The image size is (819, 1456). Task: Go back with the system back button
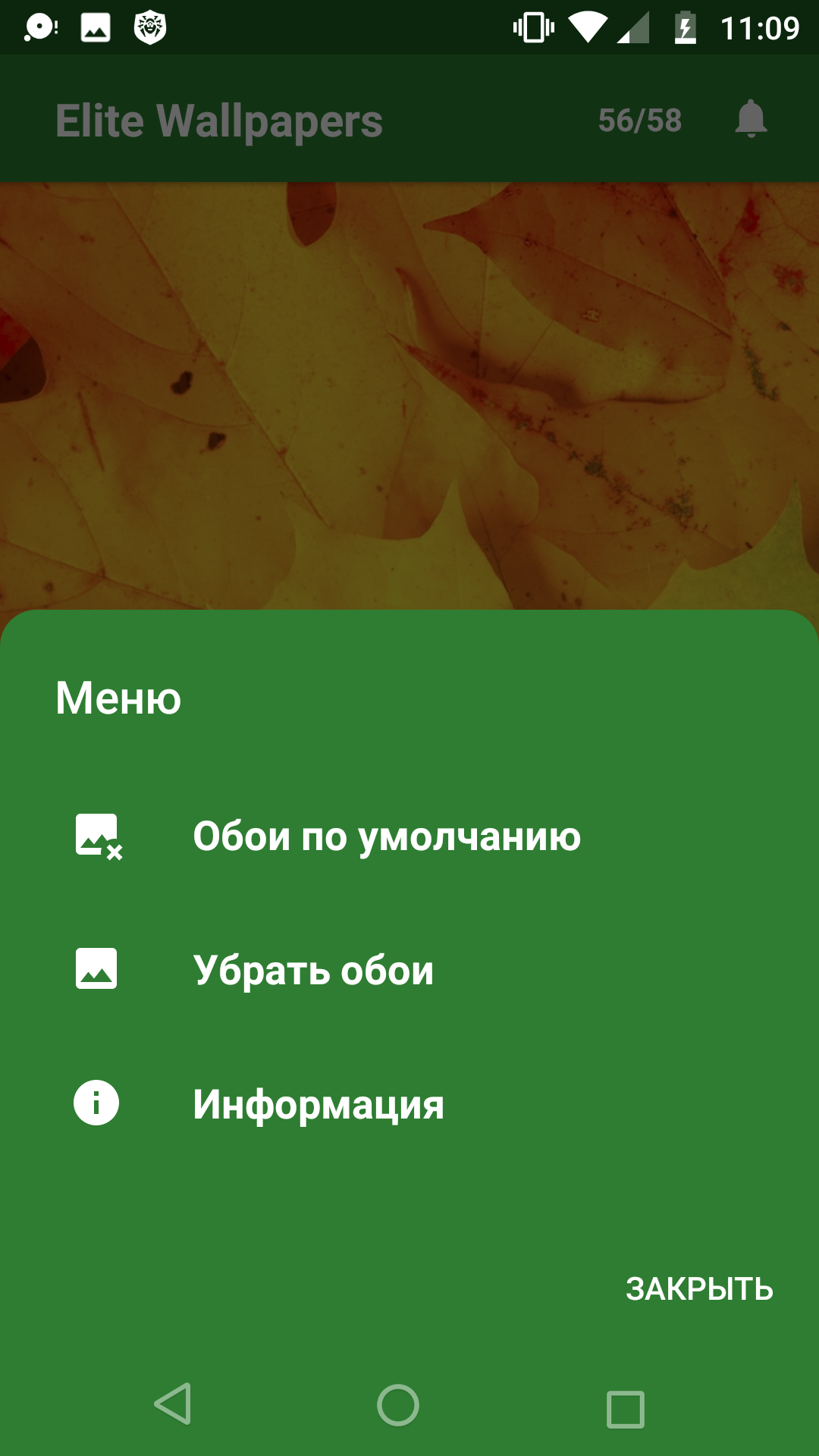[173, 1404]
